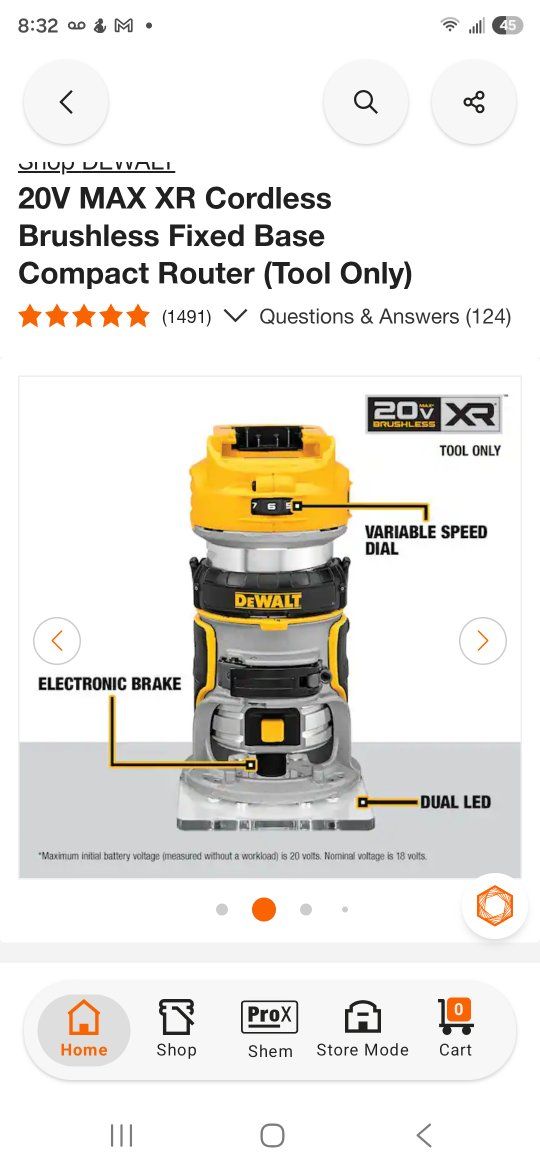The image size is (540, 1170).
Task: Switch to the Shop tab
Action: (176, 1030)
